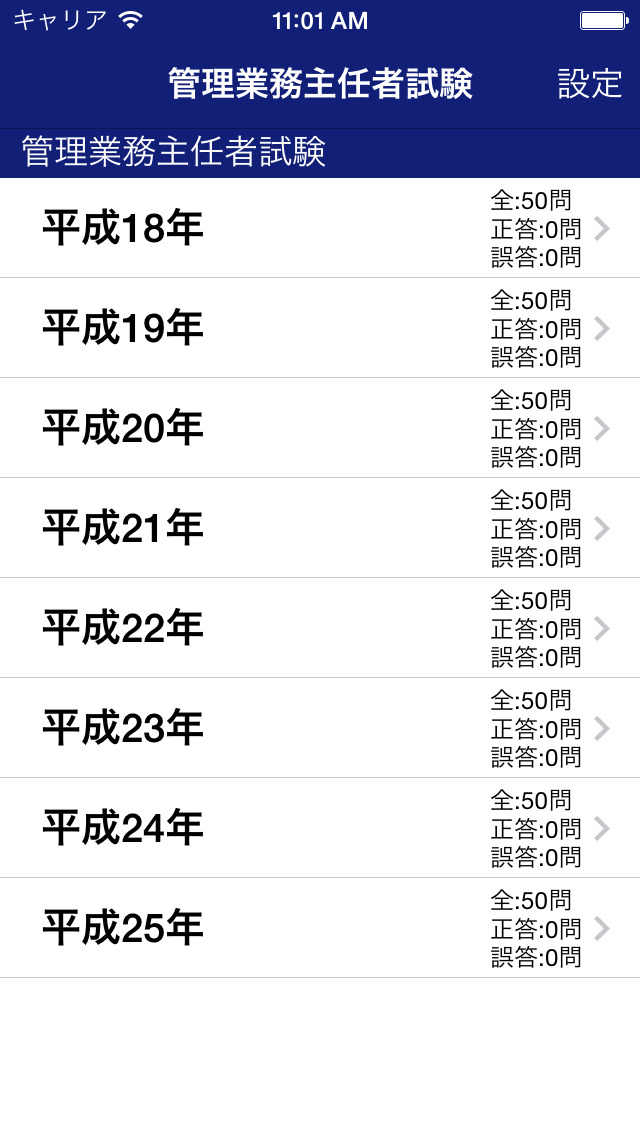Viewport: 640px width, 1136px height.
Task: Open the 設定 settings button
Action: pyautogui.click(x=590, y=84)
